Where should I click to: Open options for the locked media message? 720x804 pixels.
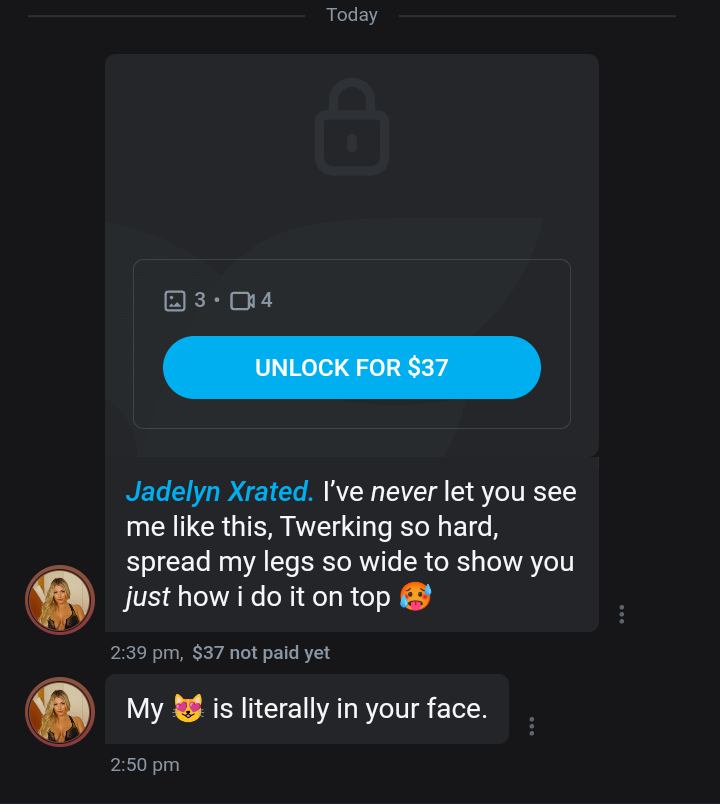622,614
